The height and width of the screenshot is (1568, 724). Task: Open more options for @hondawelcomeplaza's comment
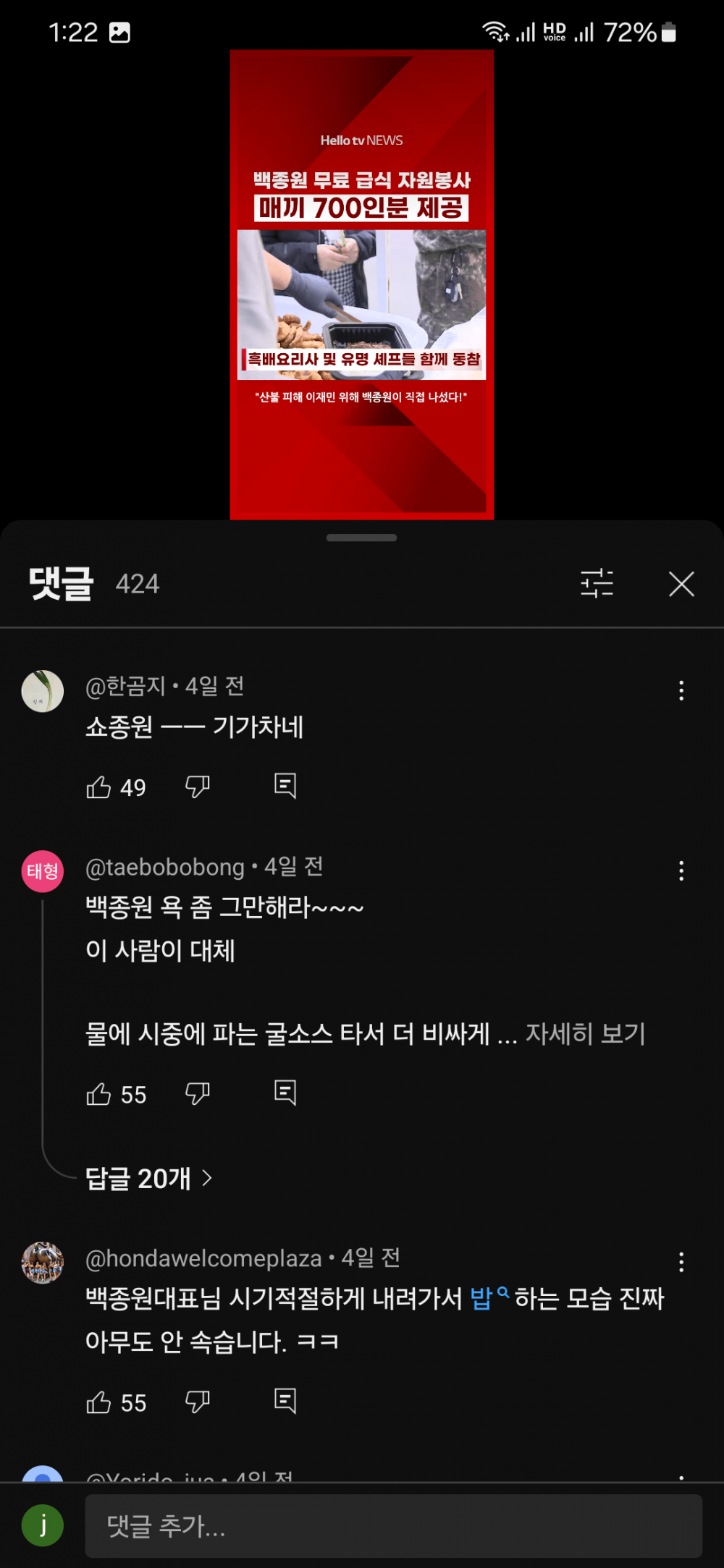(x=681, y=1262)
